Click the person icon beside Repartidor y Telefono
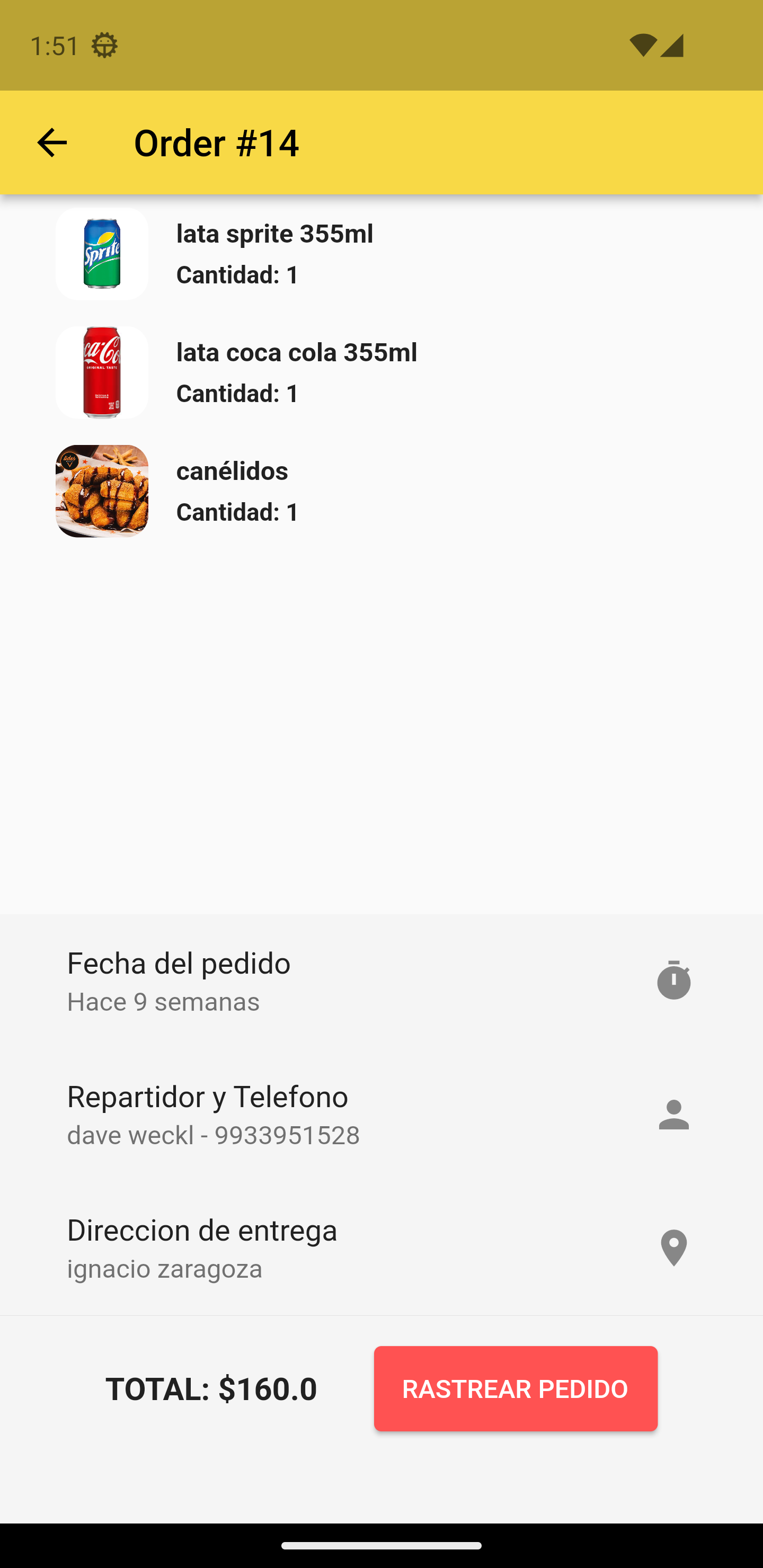763x1568 pixels. [673, 1115]
